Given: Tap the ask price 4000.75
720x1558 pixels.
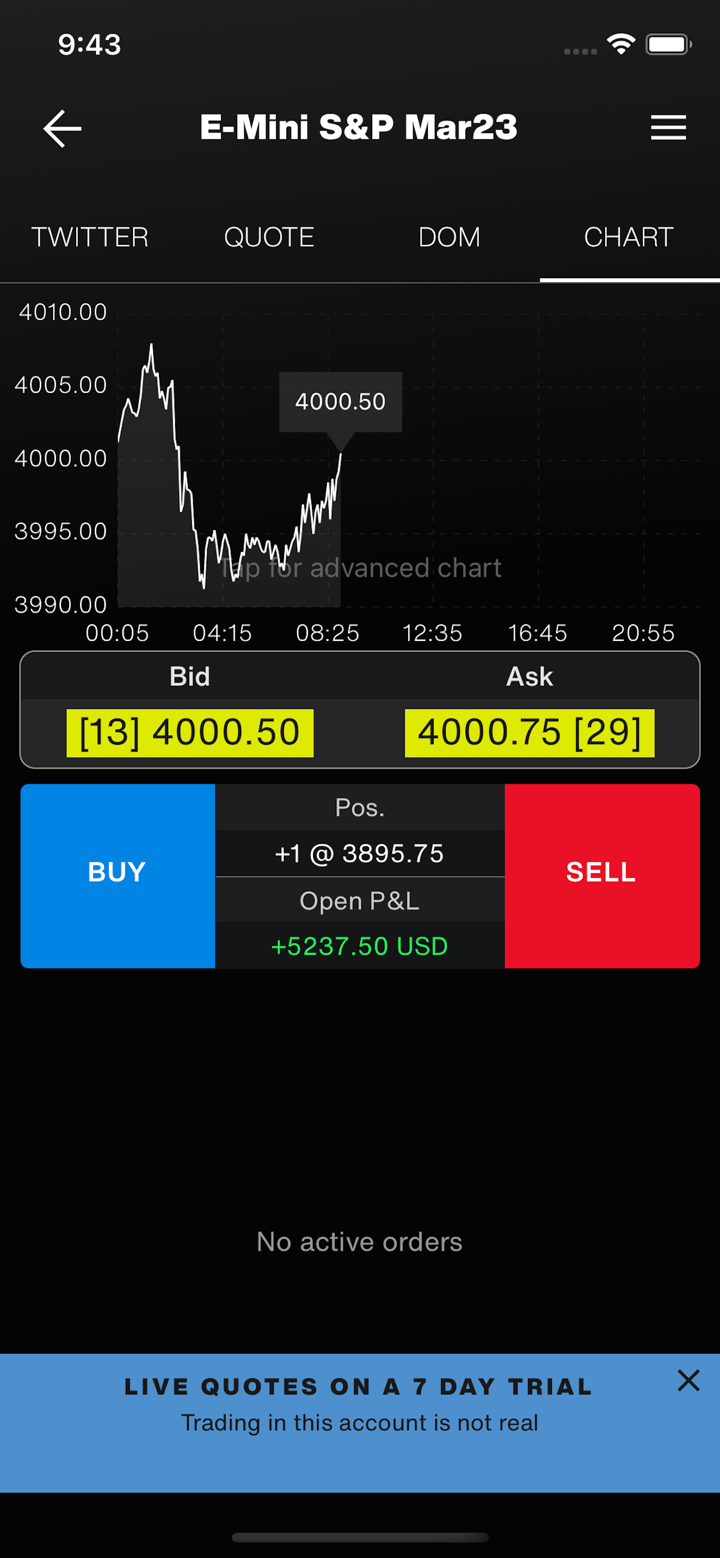Looking at the screenshot, I should coord(529,733).
